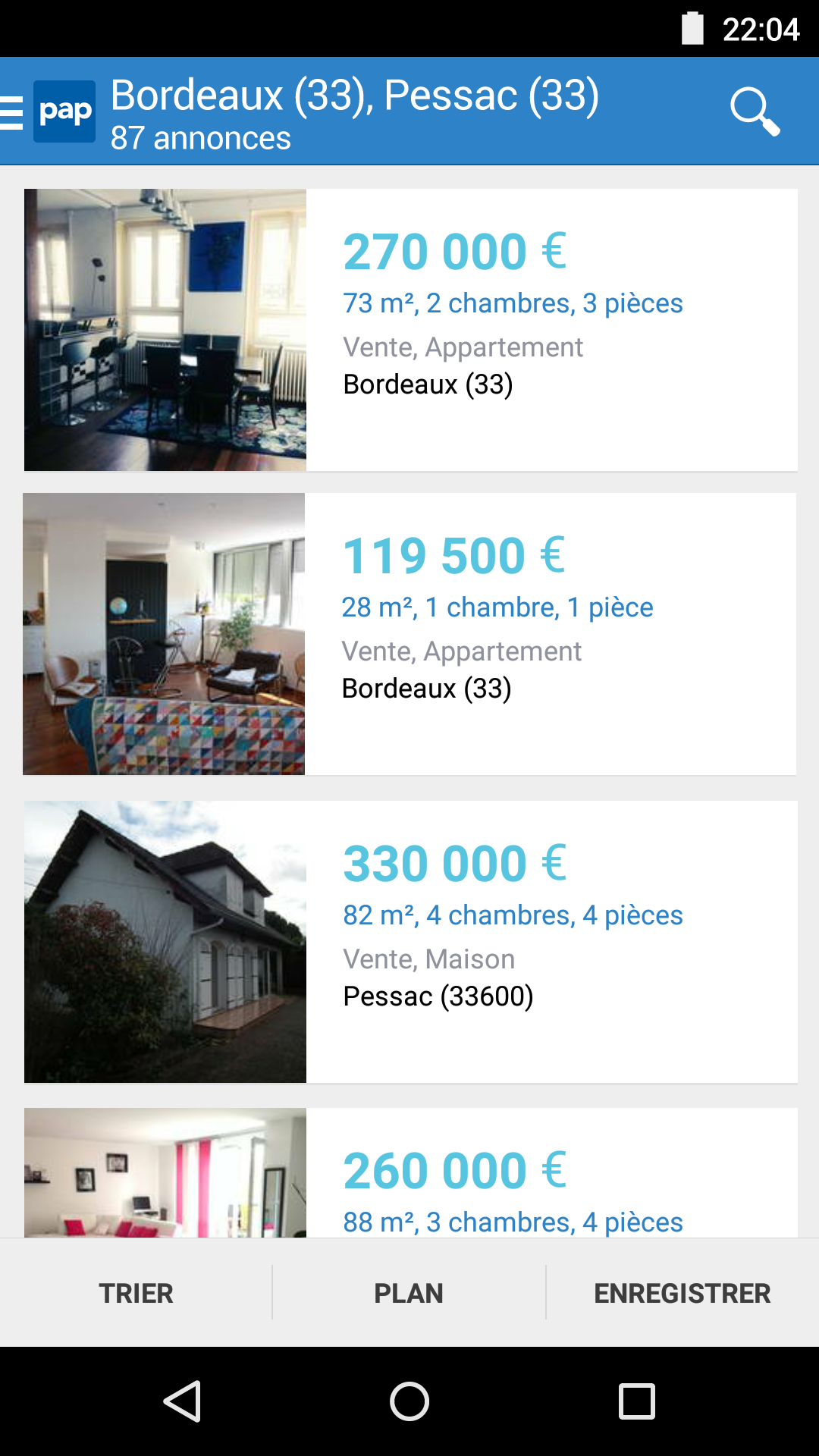Screen dimensions: 819x1456
Task: Open the 330 000 € Pessac house listing
Action: point(410,942)
